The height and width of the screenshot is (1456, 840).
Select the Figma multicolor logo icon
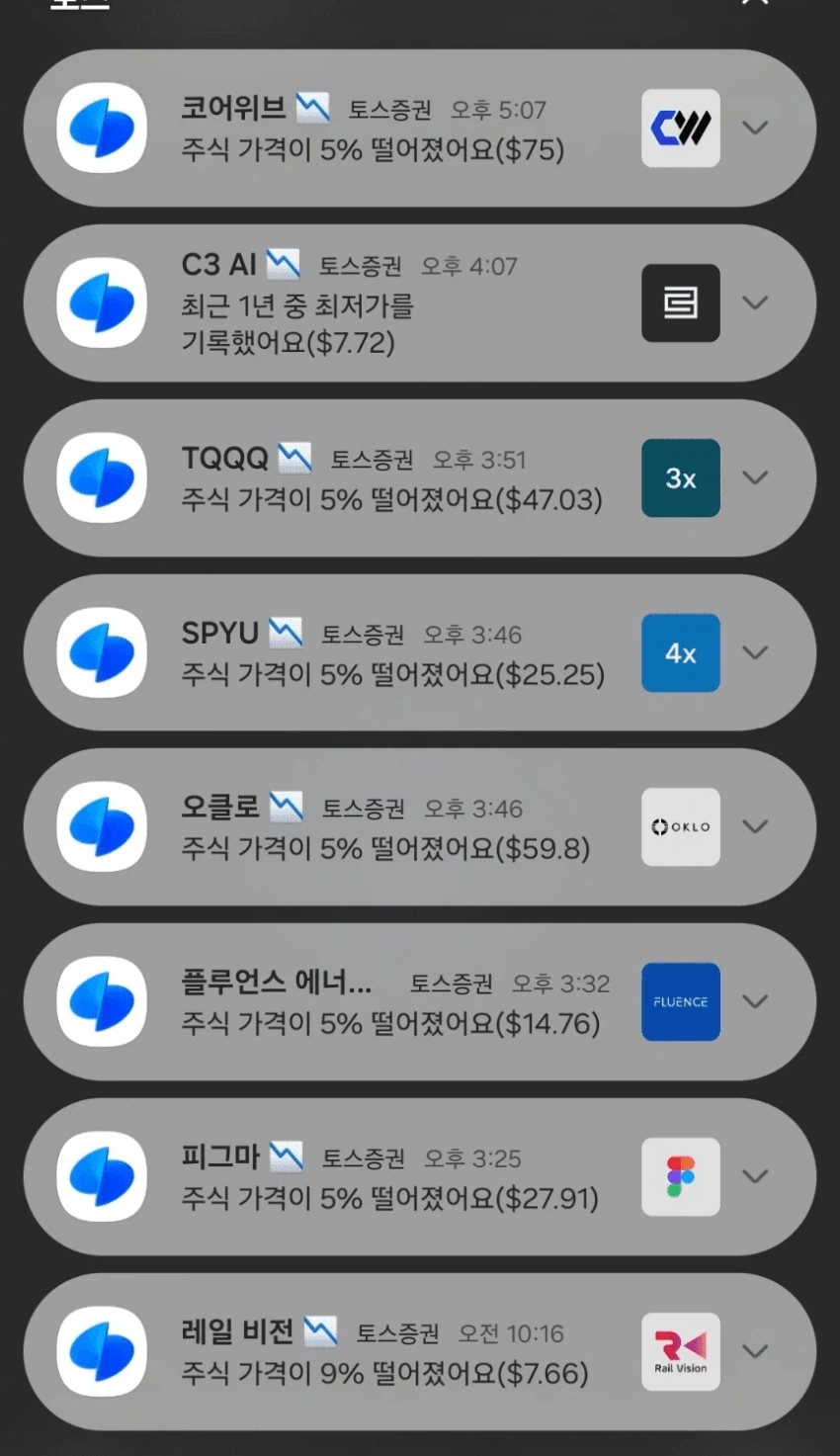point(680,1176)
